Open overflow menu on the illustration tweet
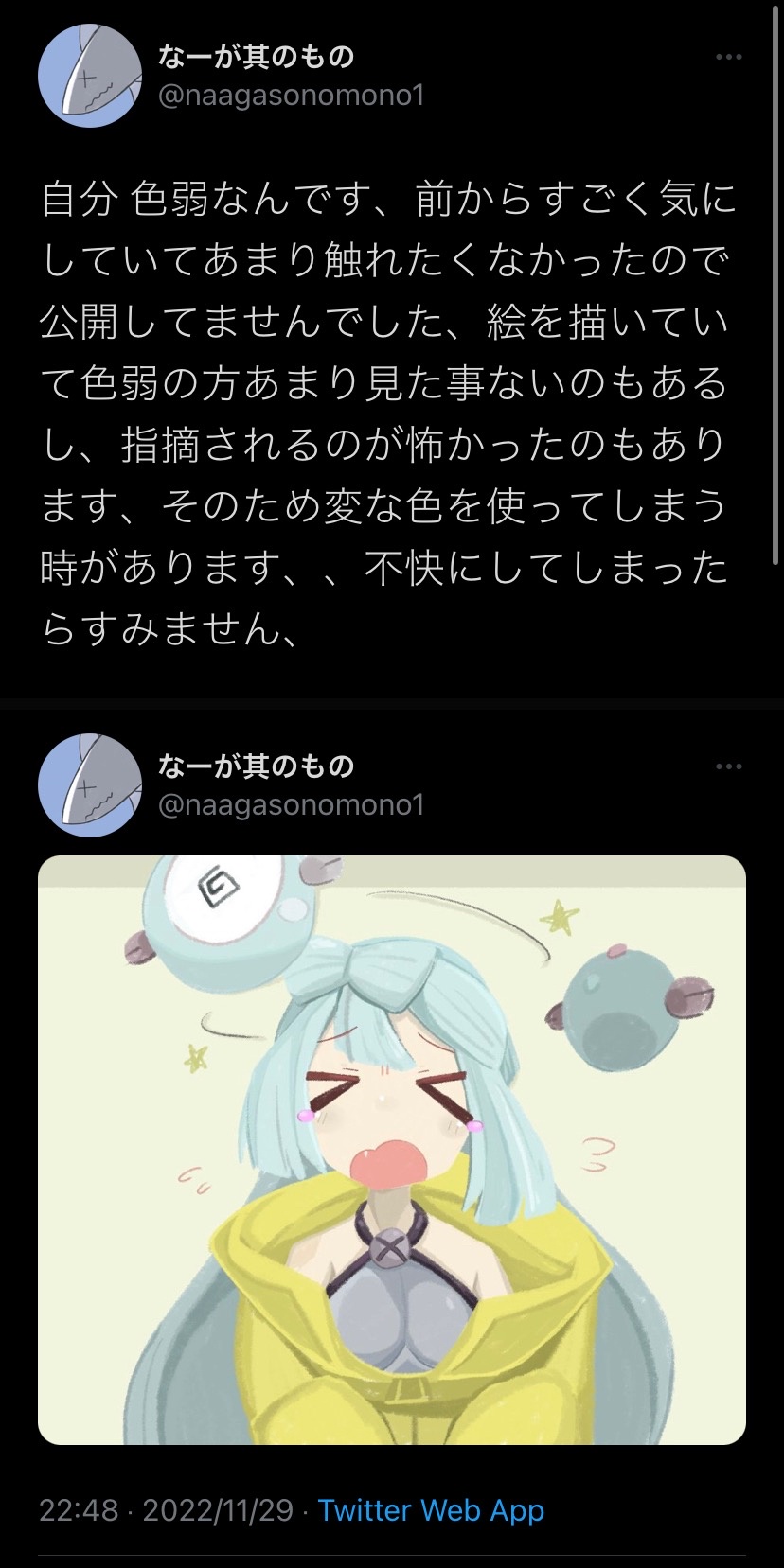Viewport: 784px width, 1568px height. tap(728, 766)
